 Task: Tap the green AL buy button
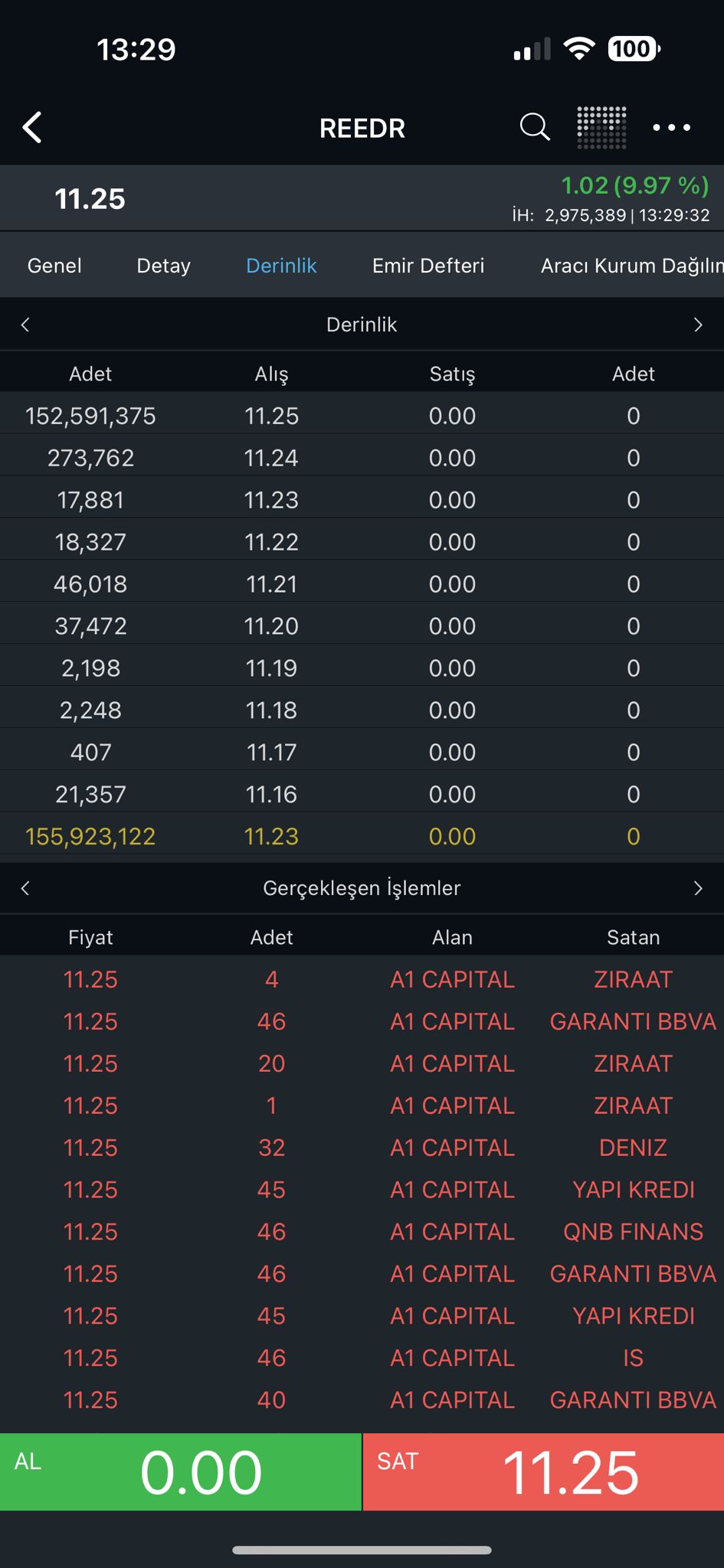coord(181,1472)
